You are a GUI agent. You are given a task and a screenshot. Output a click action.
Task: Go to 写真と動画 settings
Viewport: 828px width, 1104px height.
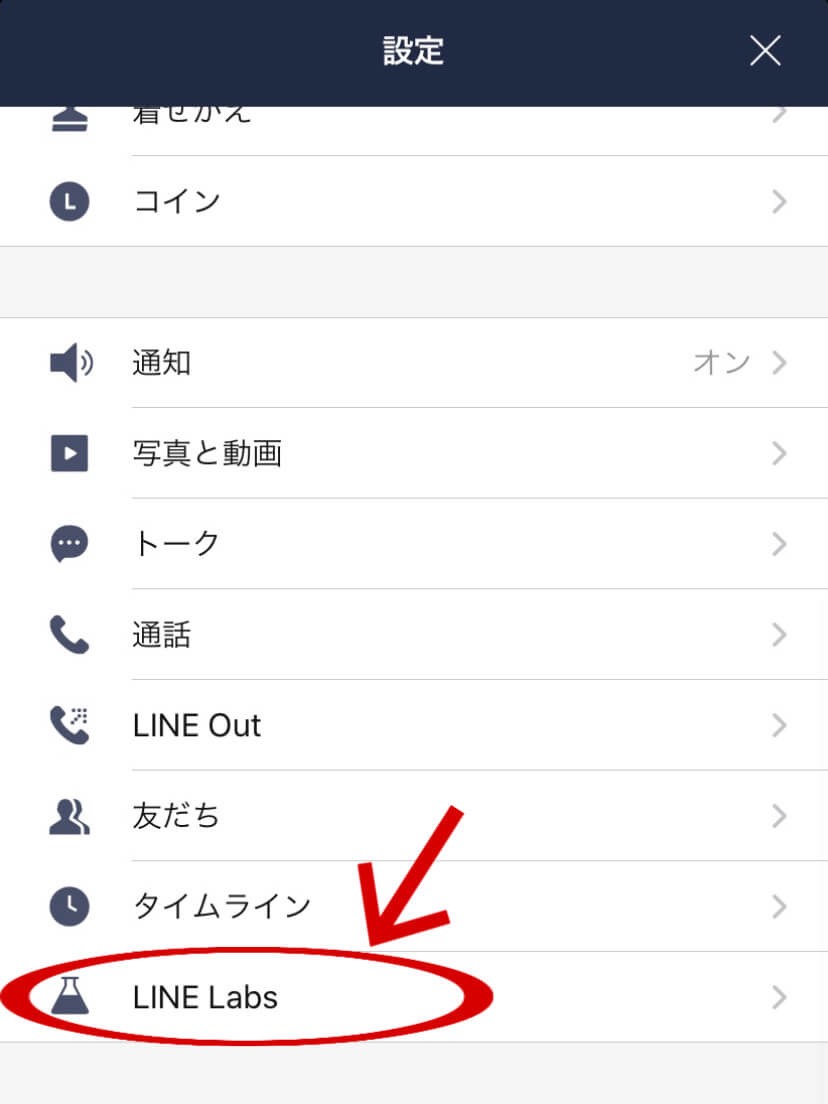(x=414, y=454)
